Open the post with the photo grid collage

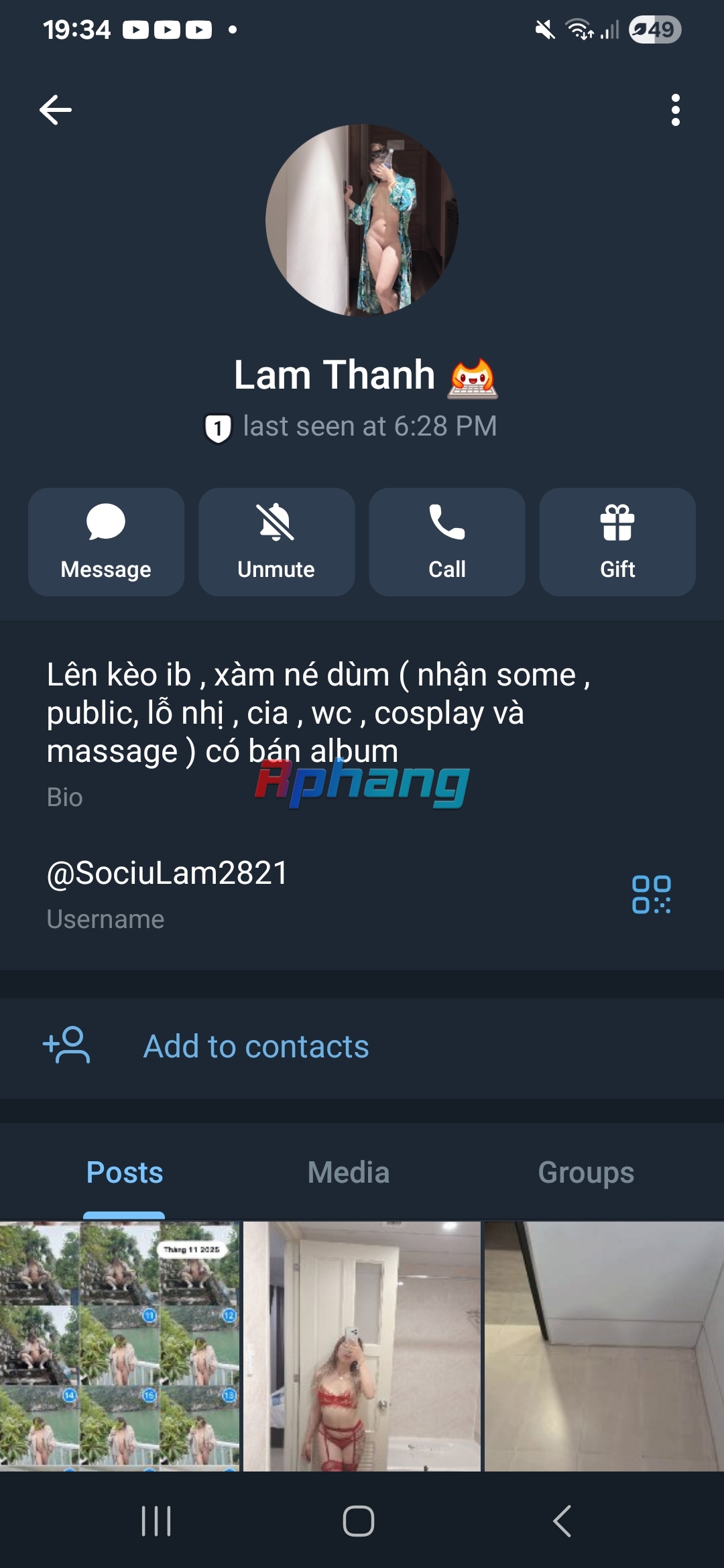tap(119, 1346)
